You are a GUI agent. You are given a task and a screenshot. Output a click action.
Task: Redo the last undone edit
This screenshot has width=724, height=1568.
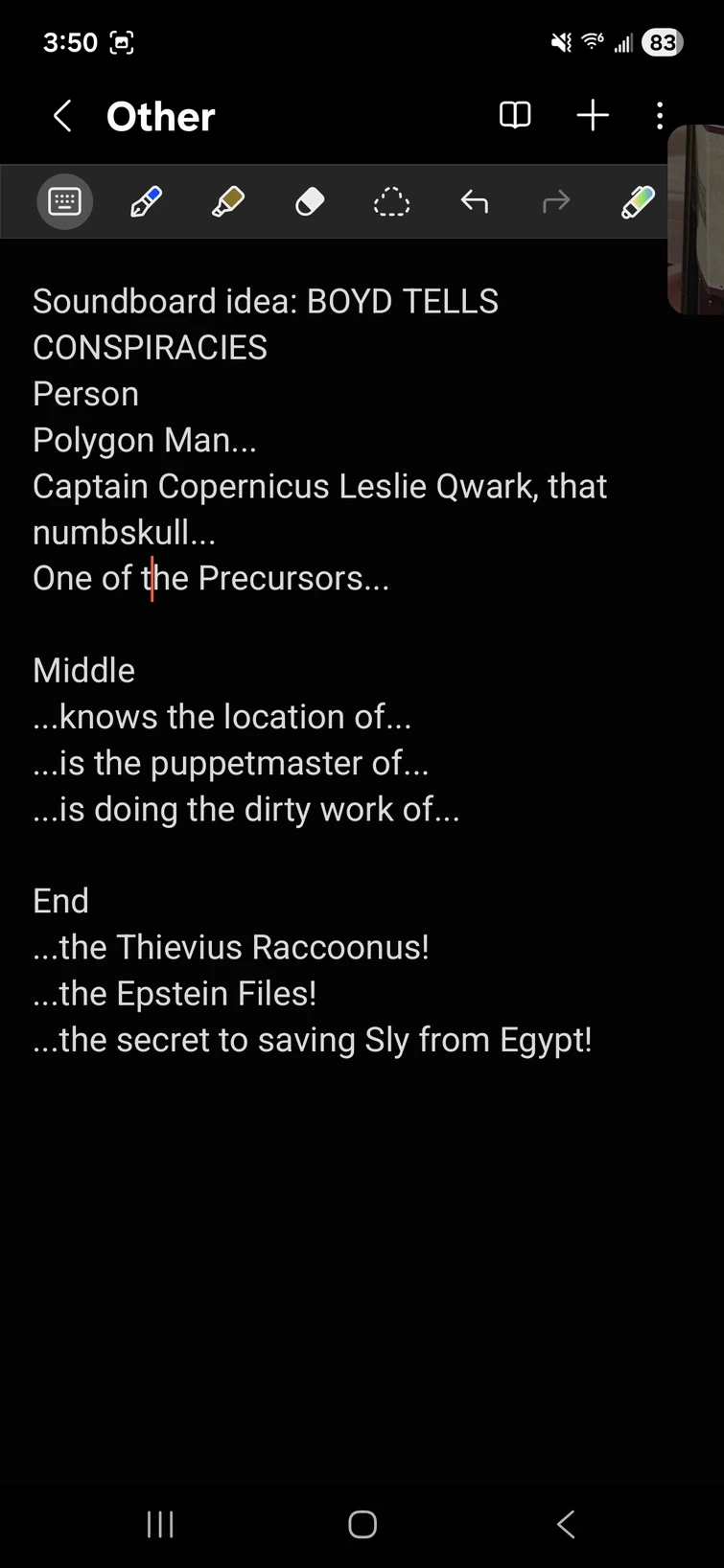click(555, 202)
